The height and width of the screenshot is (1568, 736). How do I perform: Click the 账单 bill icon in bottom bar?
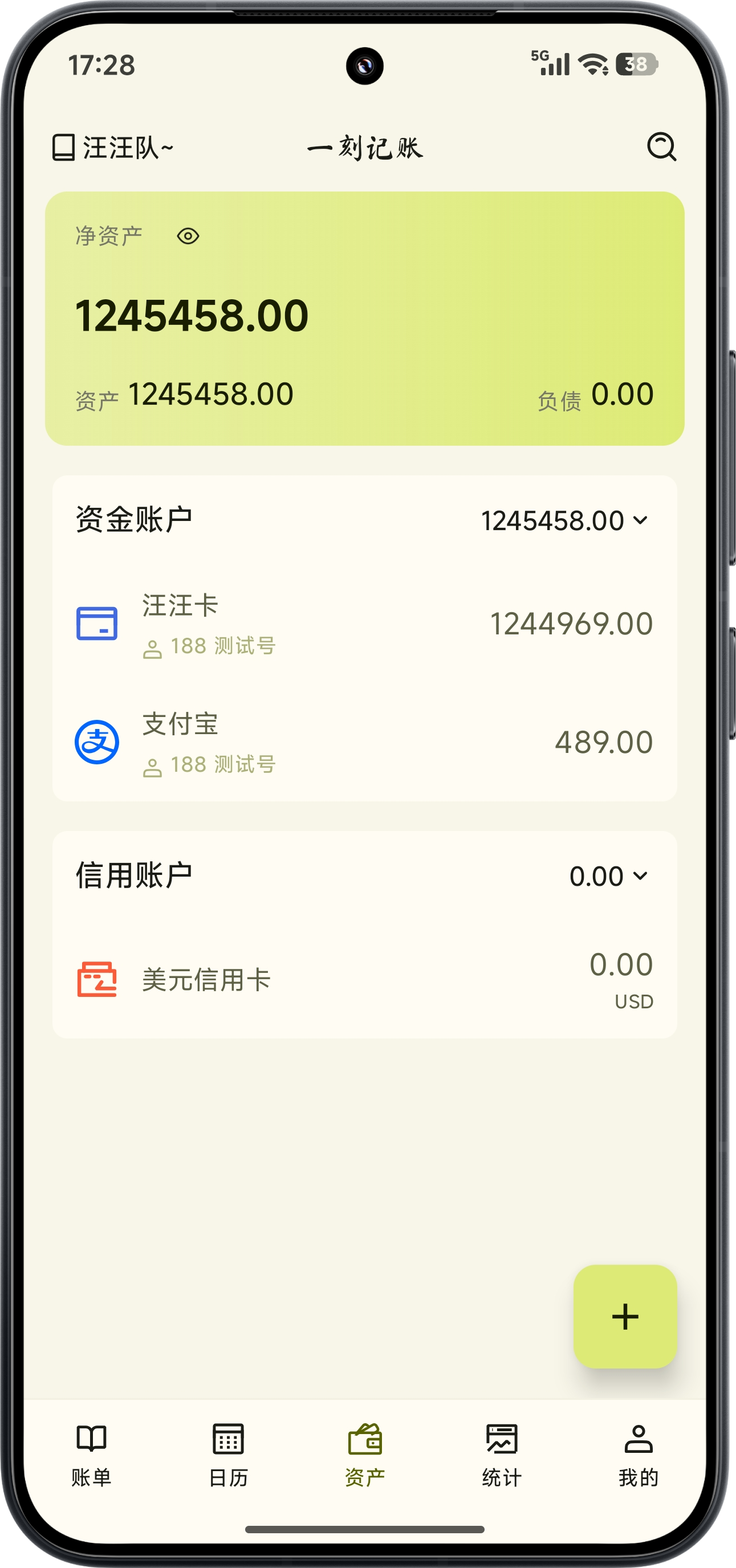click(x=92, y=1440)
